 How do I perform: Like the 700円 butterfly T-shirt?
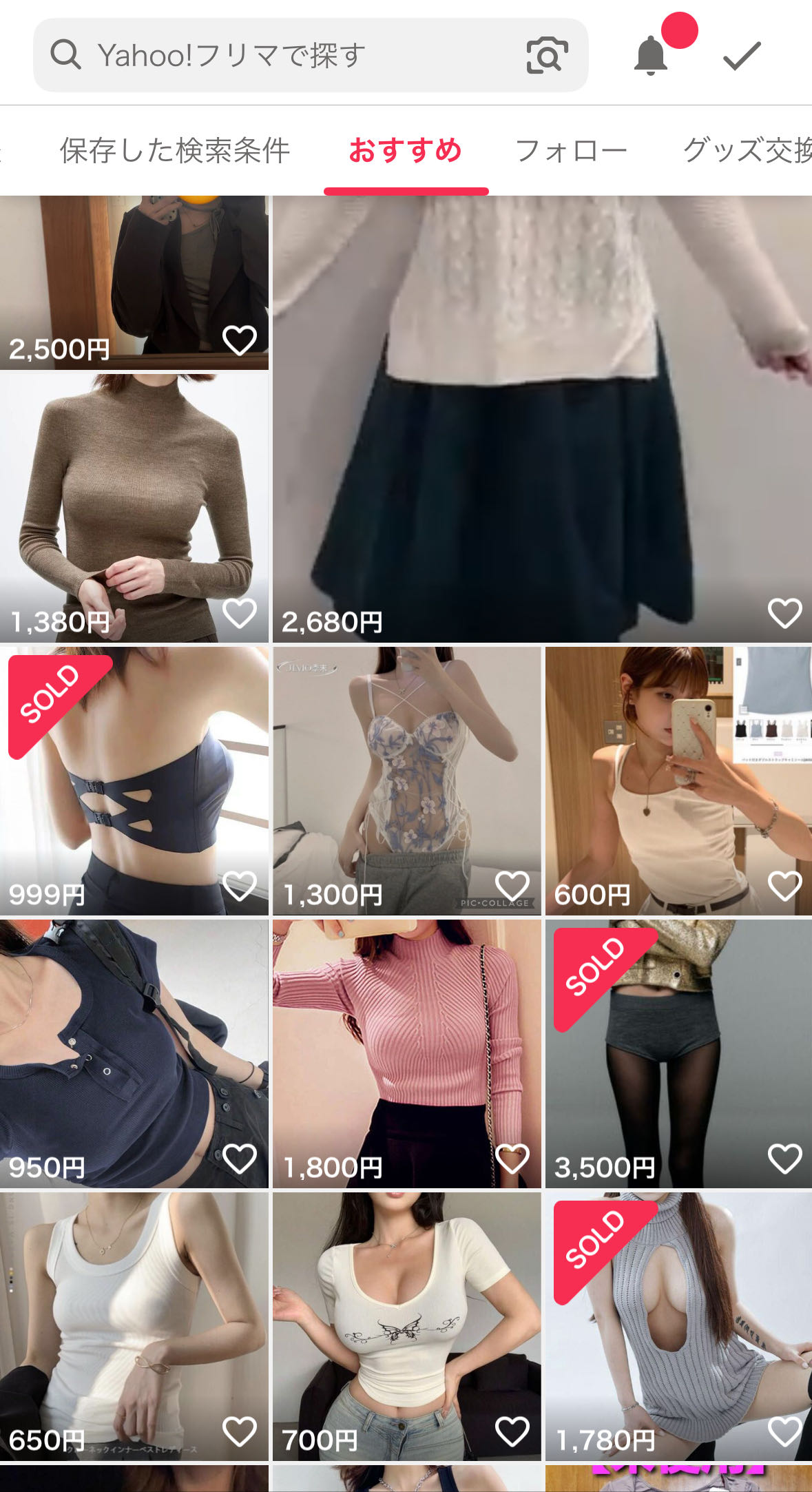click(512, 1431)
